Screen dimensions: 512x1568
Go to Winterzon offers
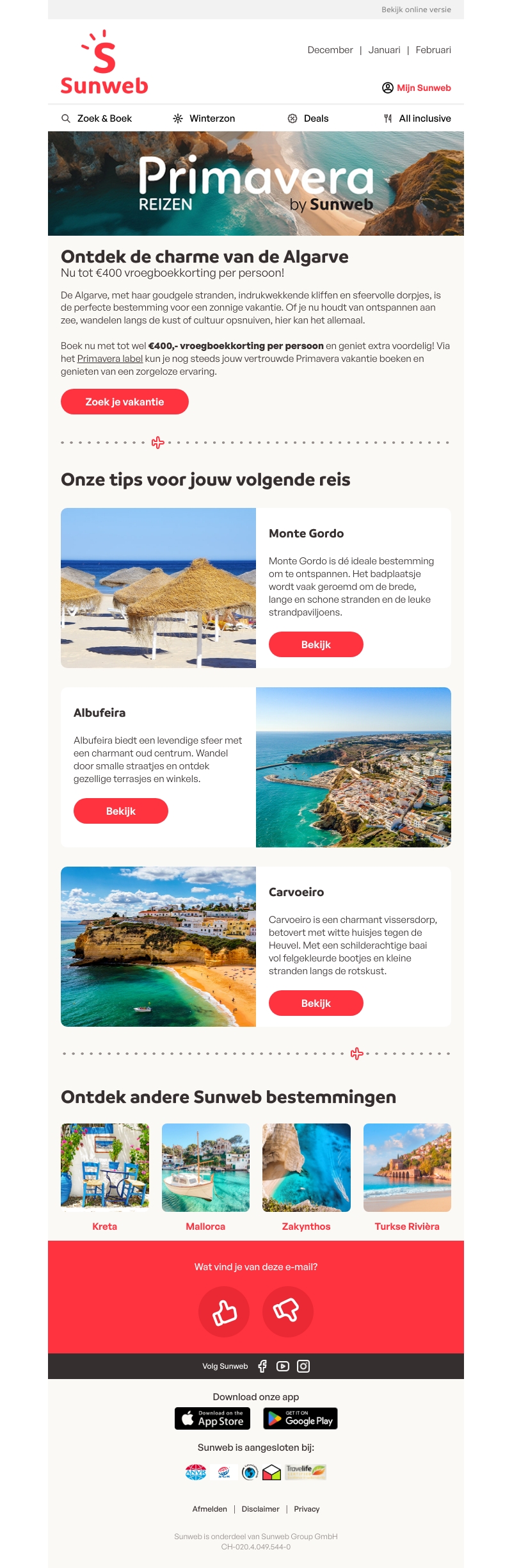[204, 118]
